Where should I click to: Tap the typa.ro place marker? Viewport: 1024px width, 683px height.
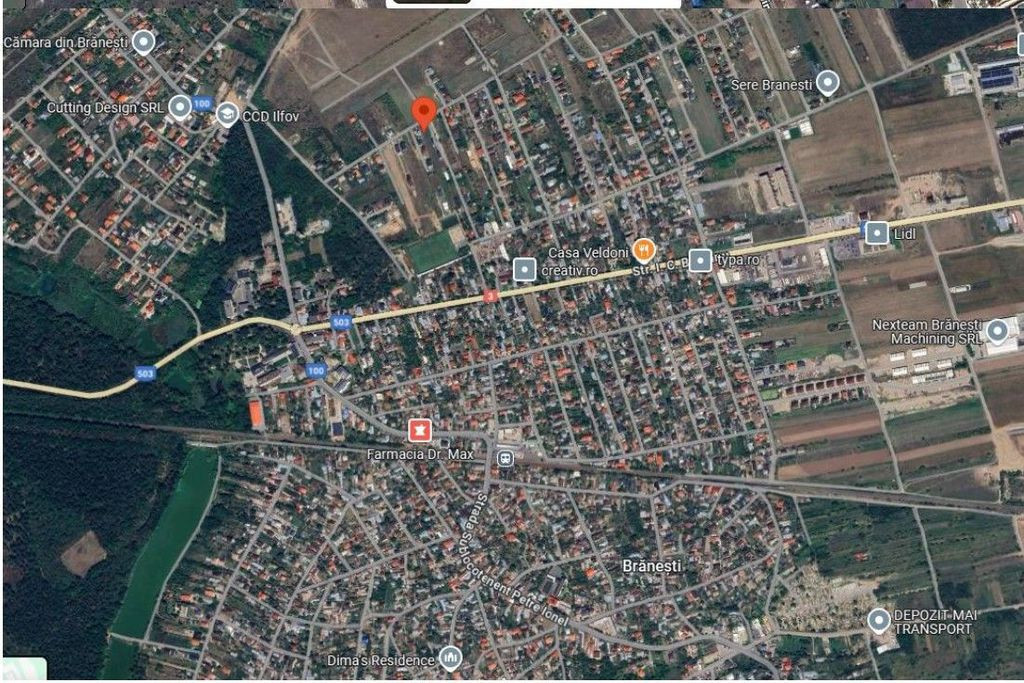[x=701, y=261]
